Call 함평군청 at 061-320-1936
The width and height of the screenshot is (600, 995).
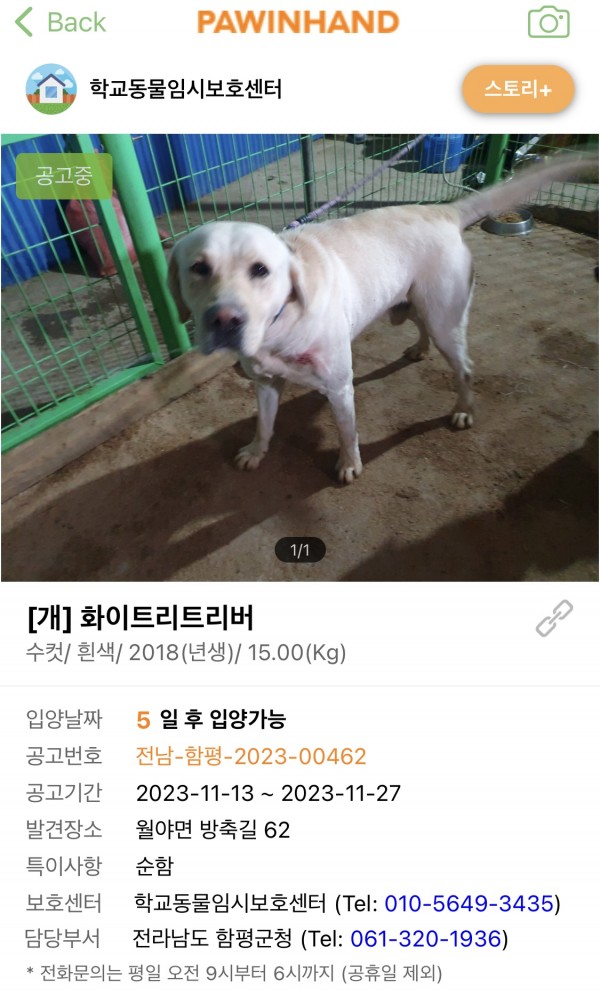coord(427,939)
